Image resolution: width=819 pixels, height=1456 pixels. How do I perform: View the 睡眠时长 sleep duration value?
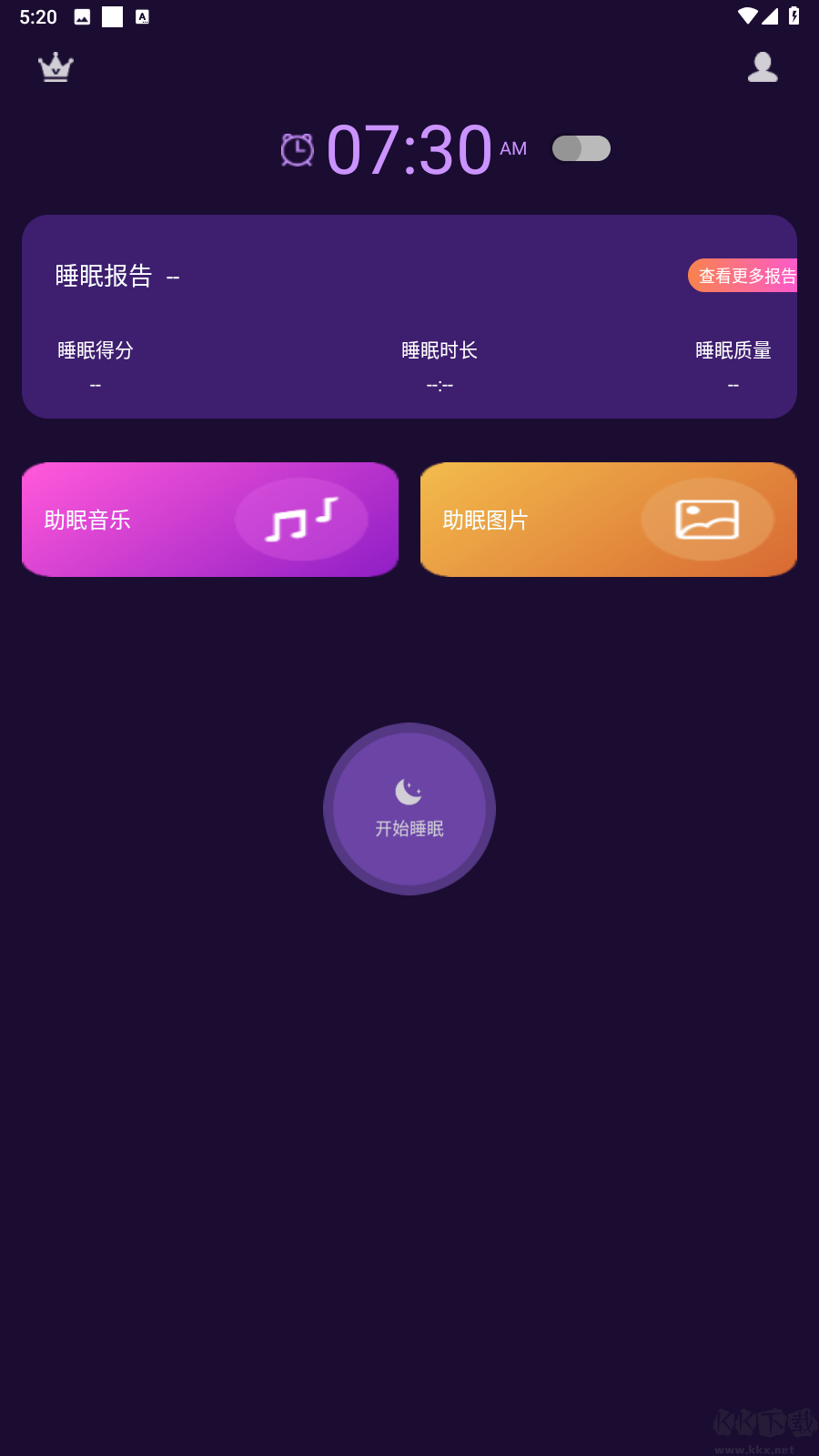point(440,384)
